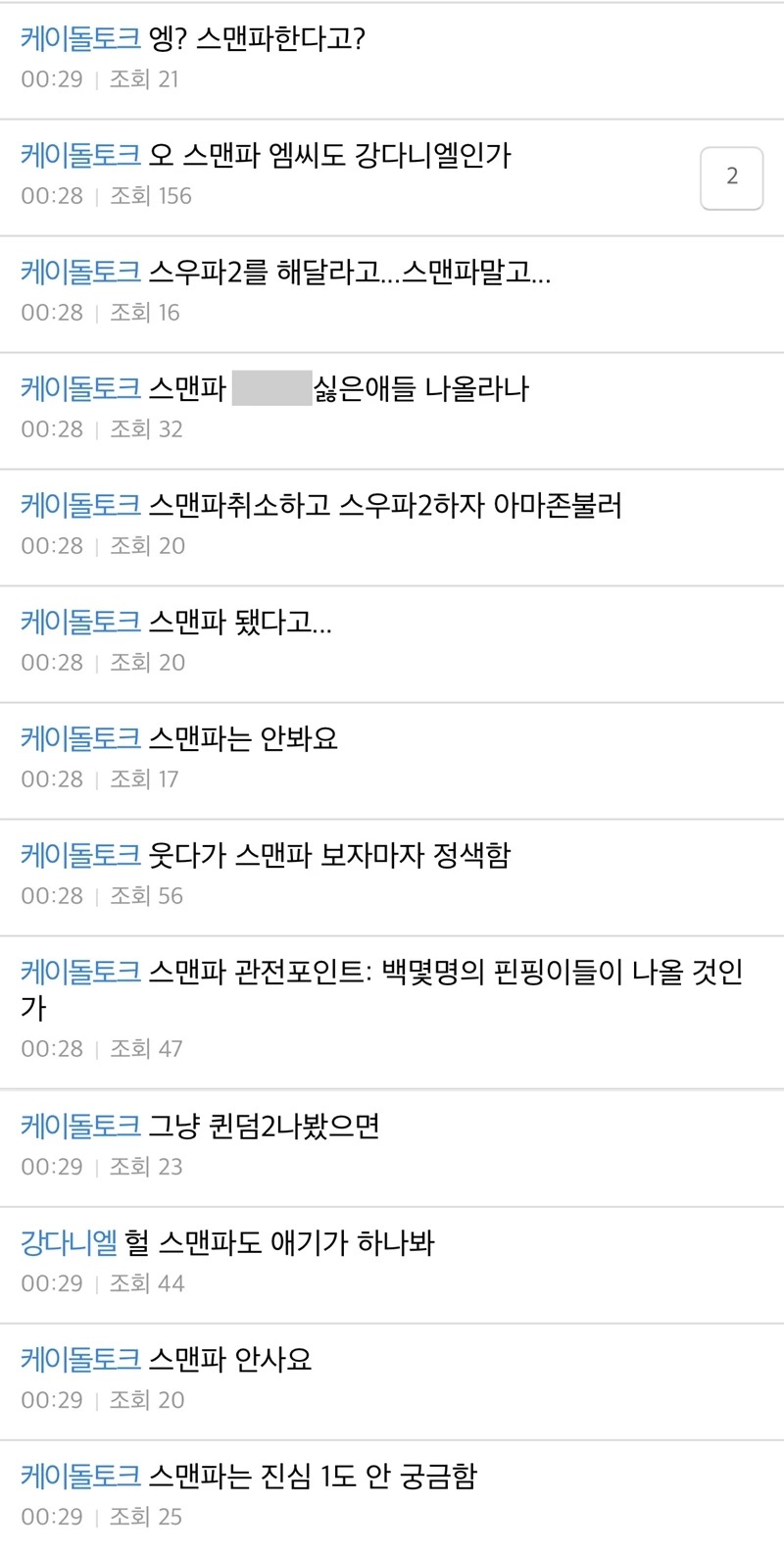The height and width of the screenshot is (1555, 784).
Task: Tap the 강다니엘 category label
Action: (69, 1244)
